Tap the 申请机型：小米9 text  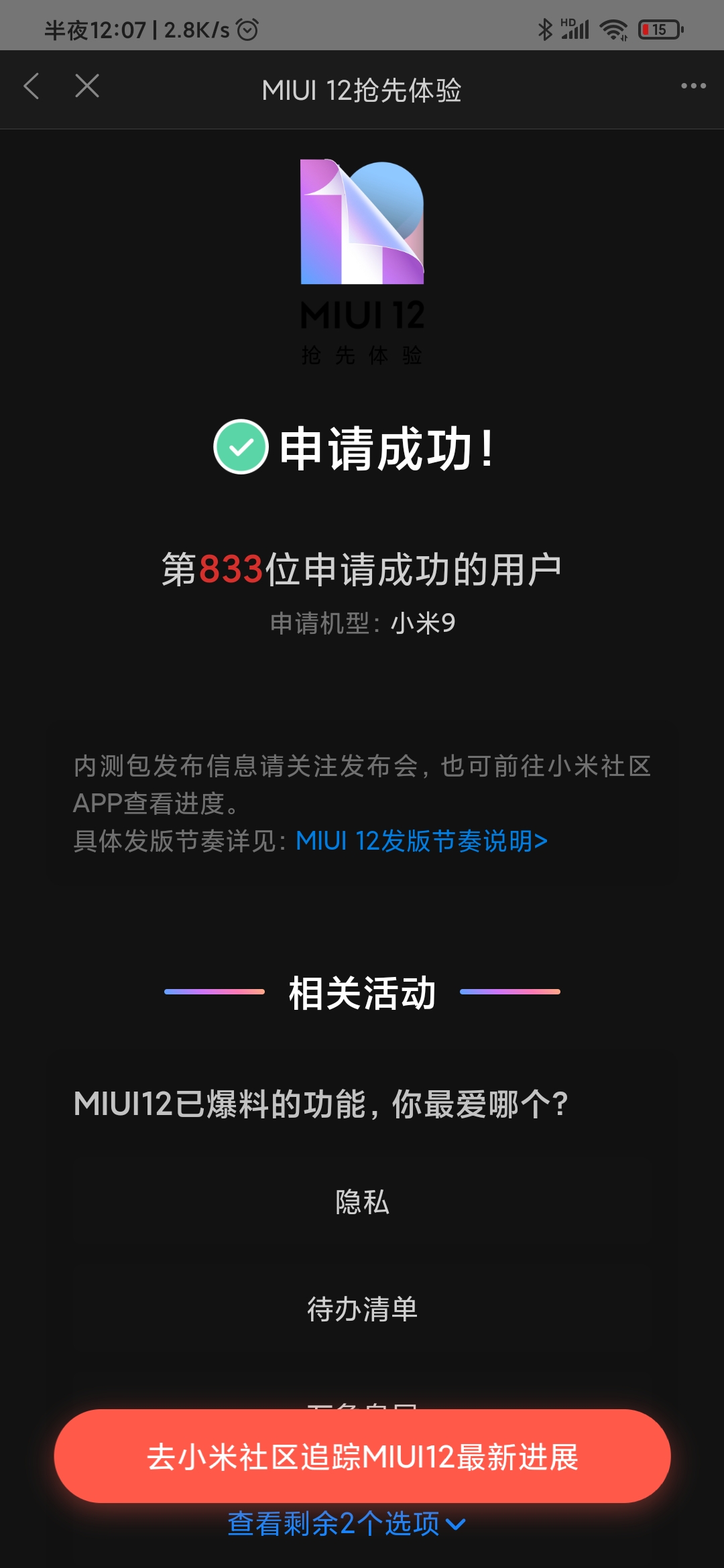[x=362, y=623]
